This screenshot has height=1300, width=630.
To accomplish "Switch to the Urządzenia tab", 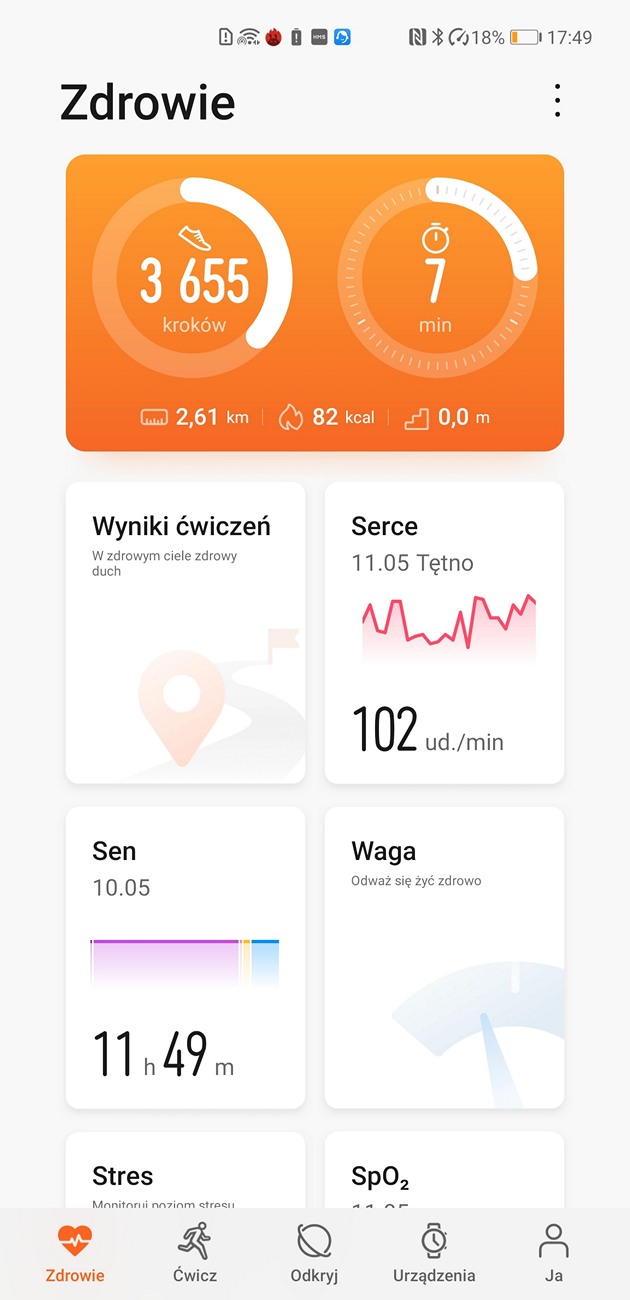I will tap(434, 1254).
